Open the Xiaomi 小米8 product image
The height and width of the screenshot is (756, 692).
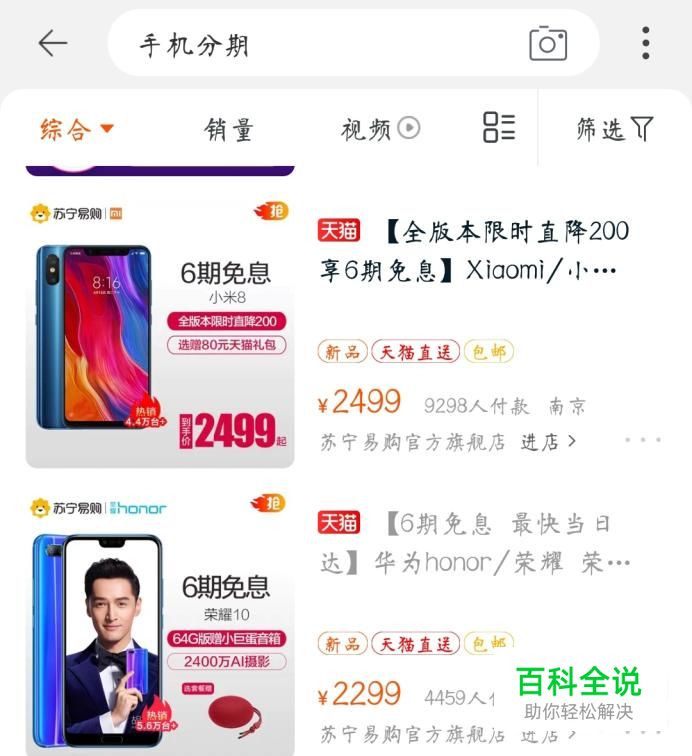pos(160,333)
